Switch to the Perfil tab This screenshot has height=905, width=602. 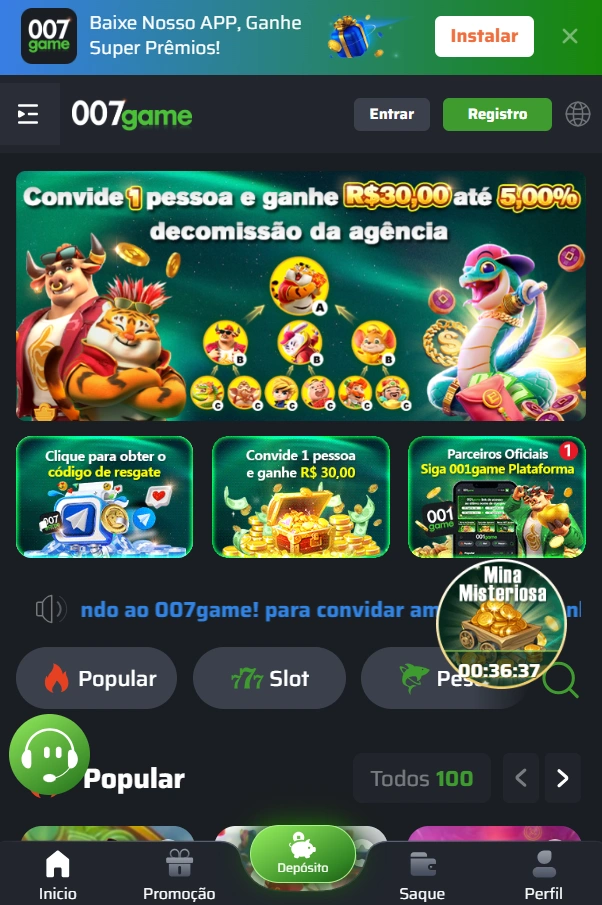pos(543,874)
